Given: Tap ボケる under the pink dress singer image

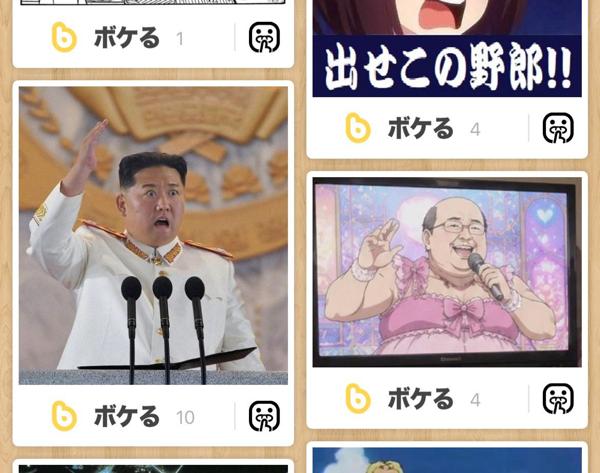Looking at the screenshot, I should (x=420, y=399).
